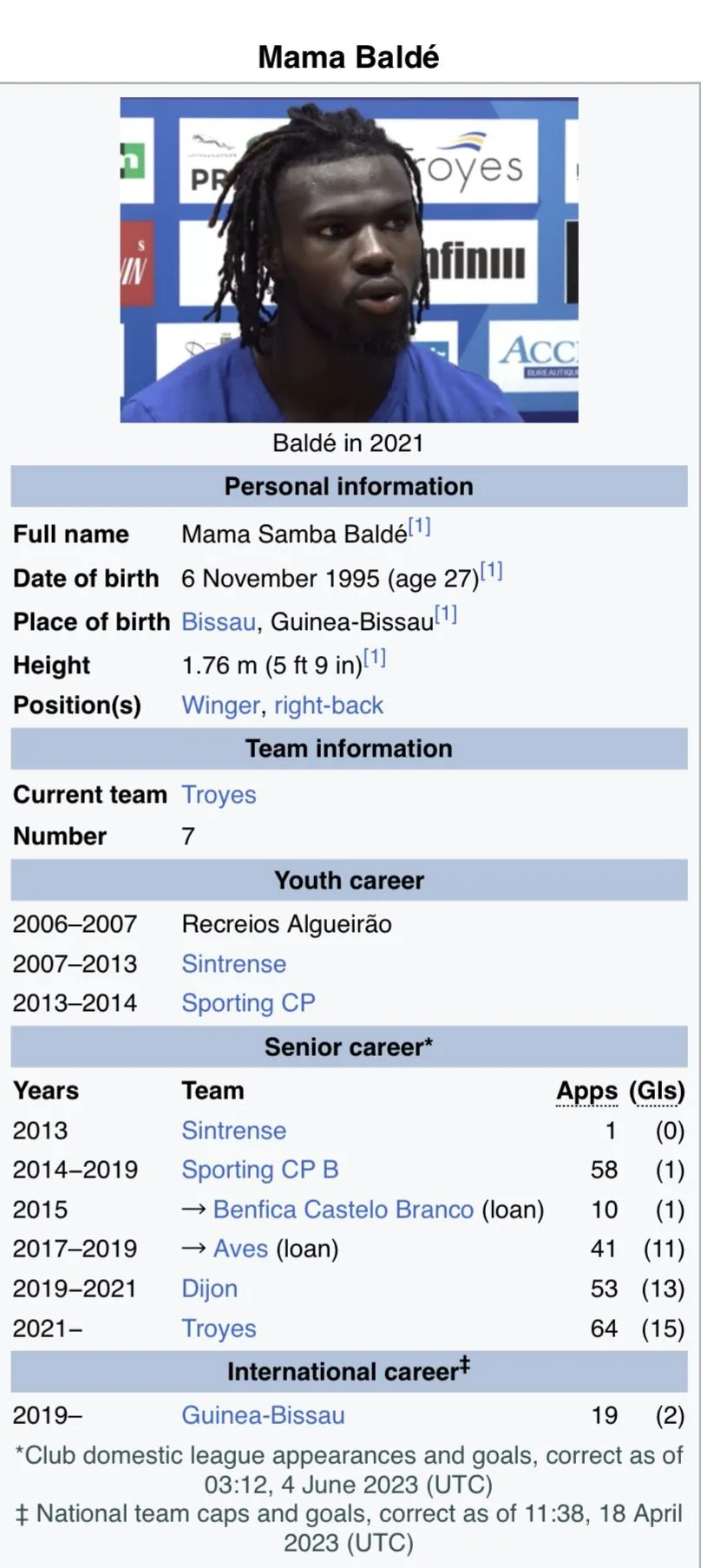Open the Benfica Castelo Branco loan link
The image size is (701, 1568).
(343, 1210)
